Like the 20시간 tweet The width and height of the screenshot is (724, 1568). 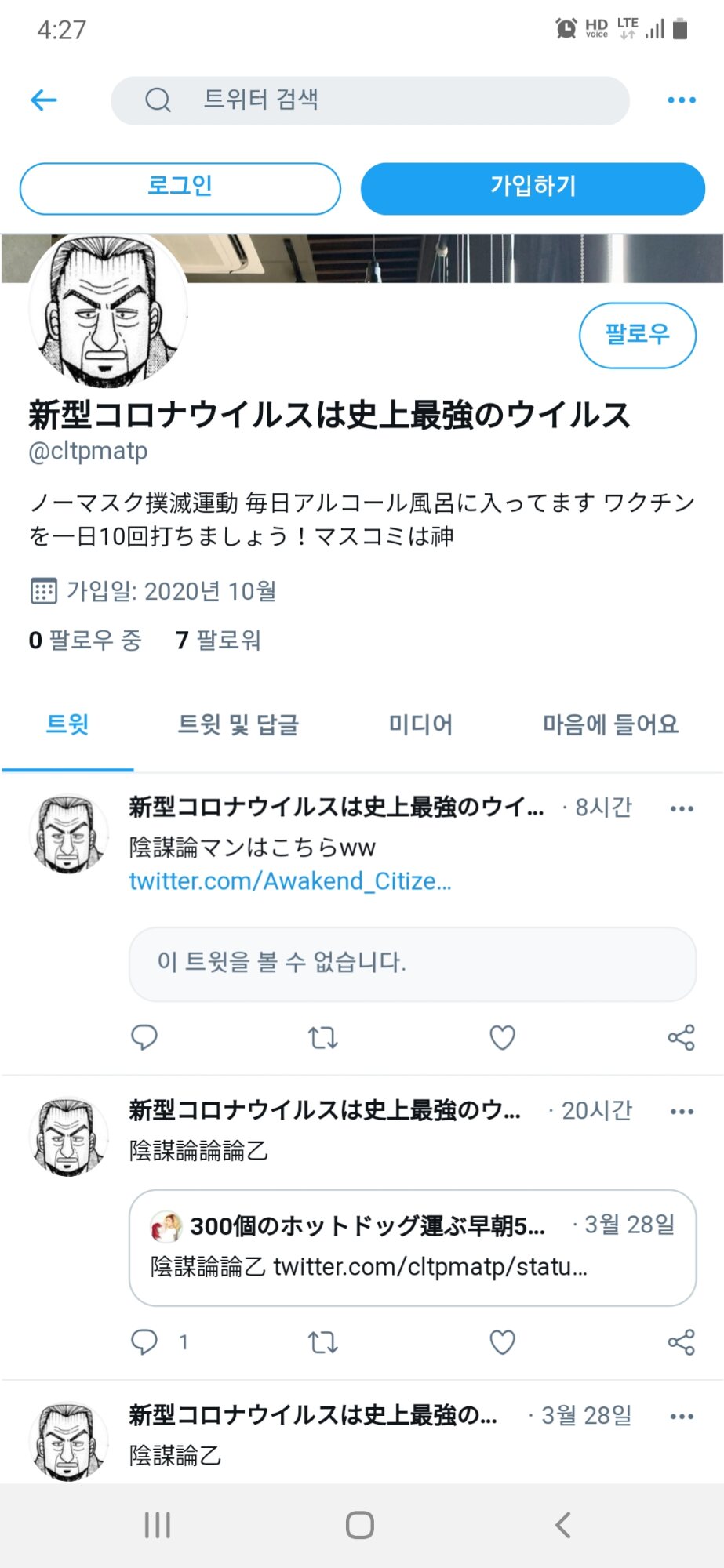tap(502, 1341)
